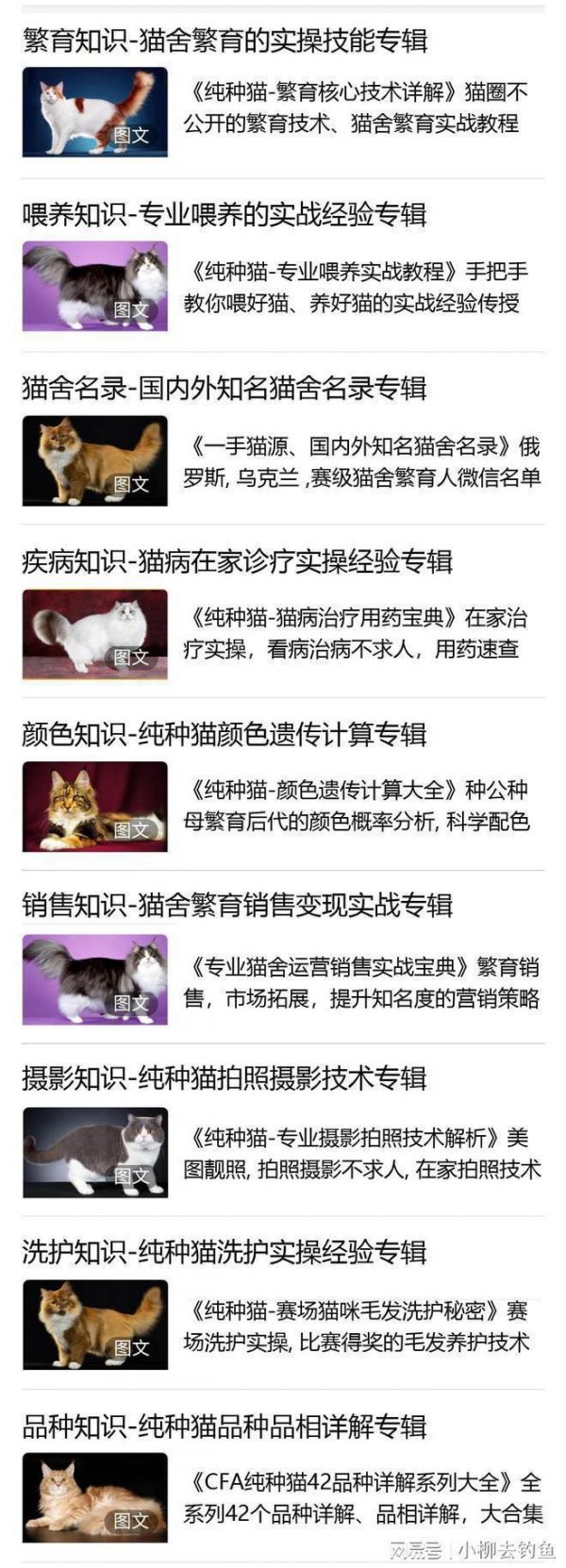View the 猫舍名录 cattery directory album
Viewport: 566px width, 1568px height.
pyautogui.click(x=225, y=388)
